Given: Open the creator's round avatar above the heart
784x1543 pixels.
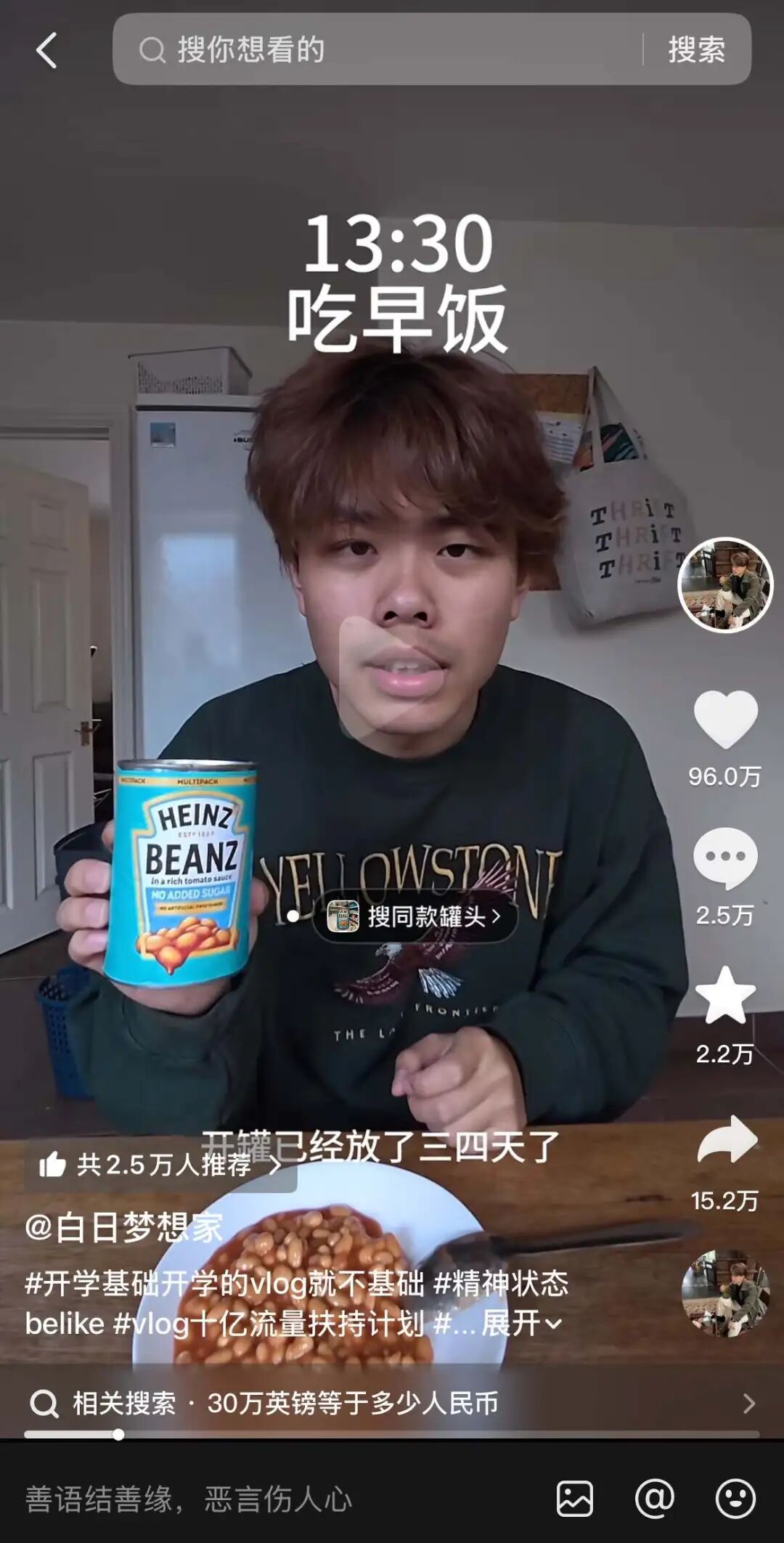Looking at the screenshot, I should tap(725, 585).
